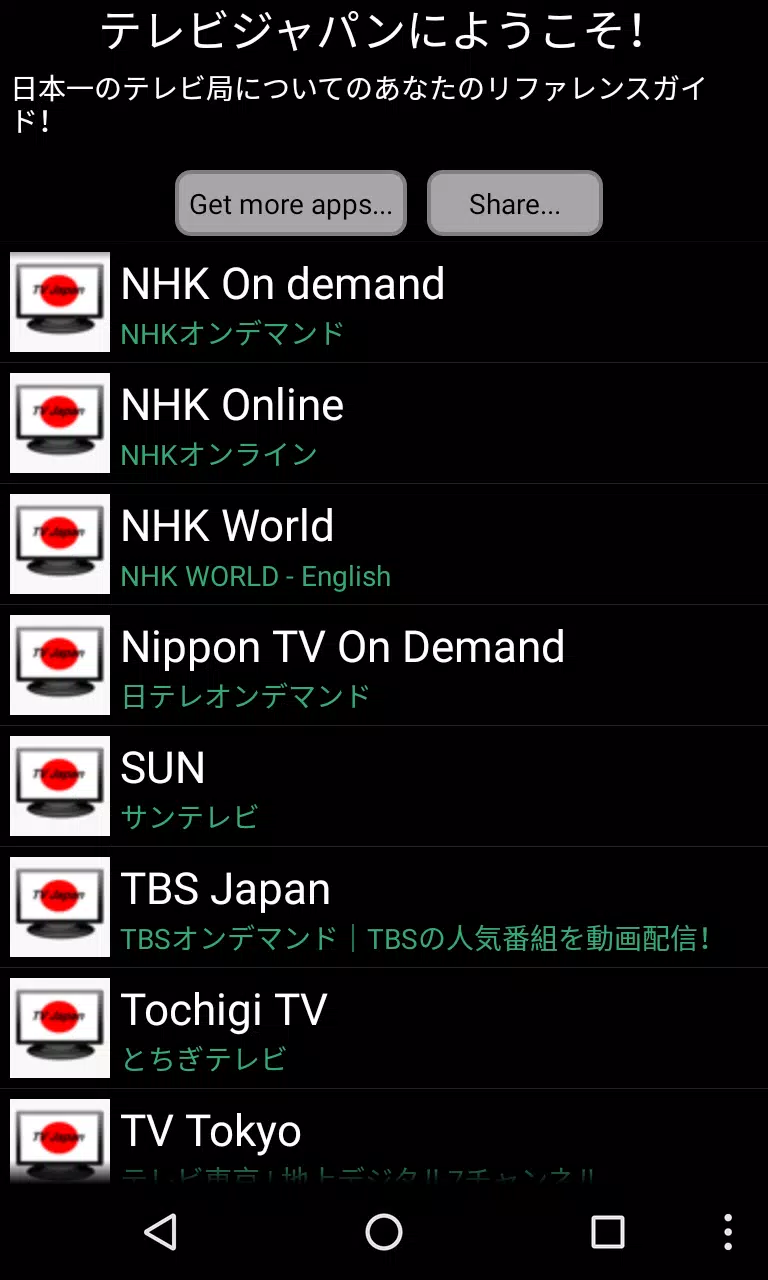This screenshot has height=1280, width=768.
Task: Choose the SUN television entry
Action: [384, 786]
